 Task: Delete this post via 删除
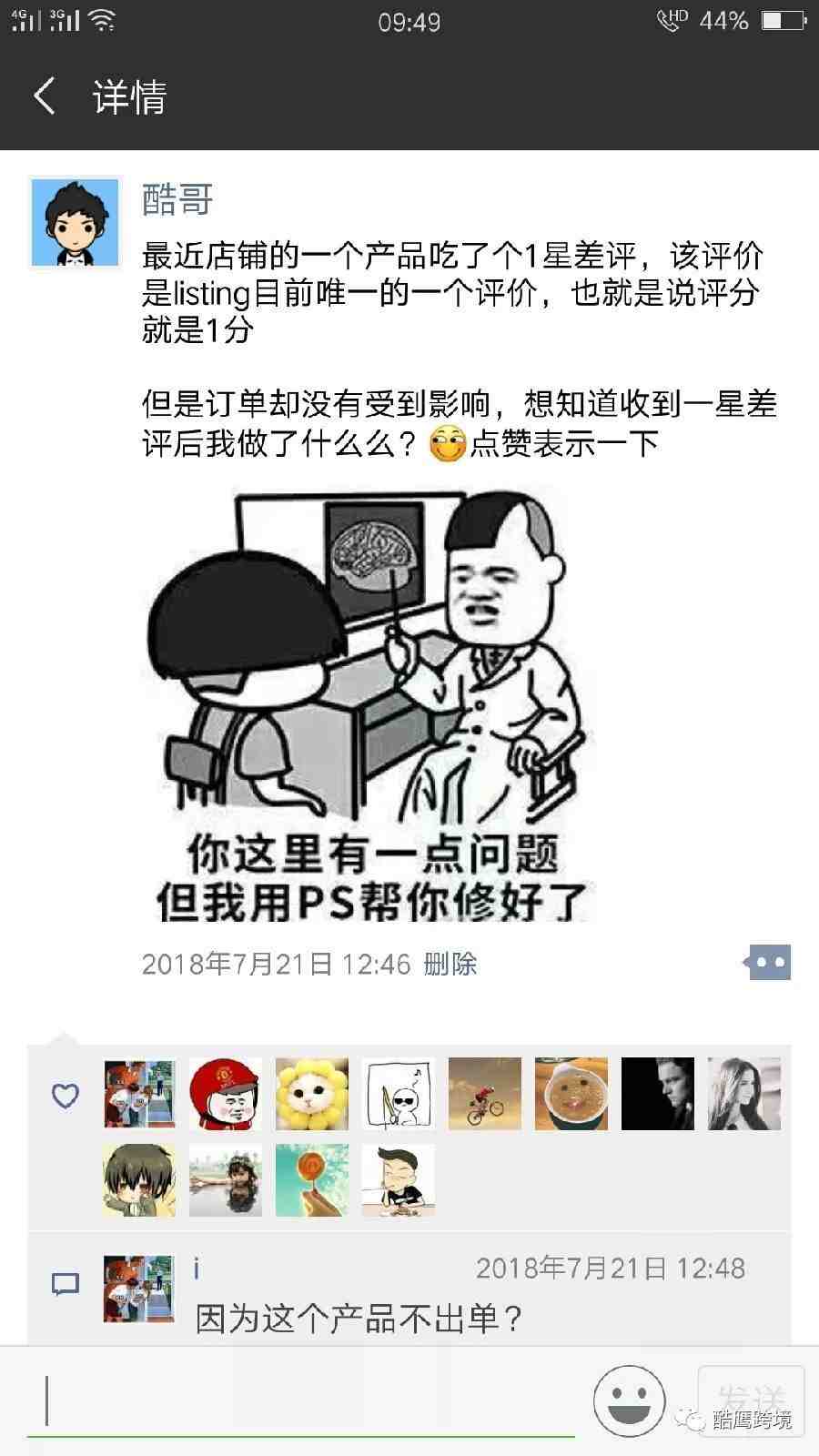click(450, 964)
